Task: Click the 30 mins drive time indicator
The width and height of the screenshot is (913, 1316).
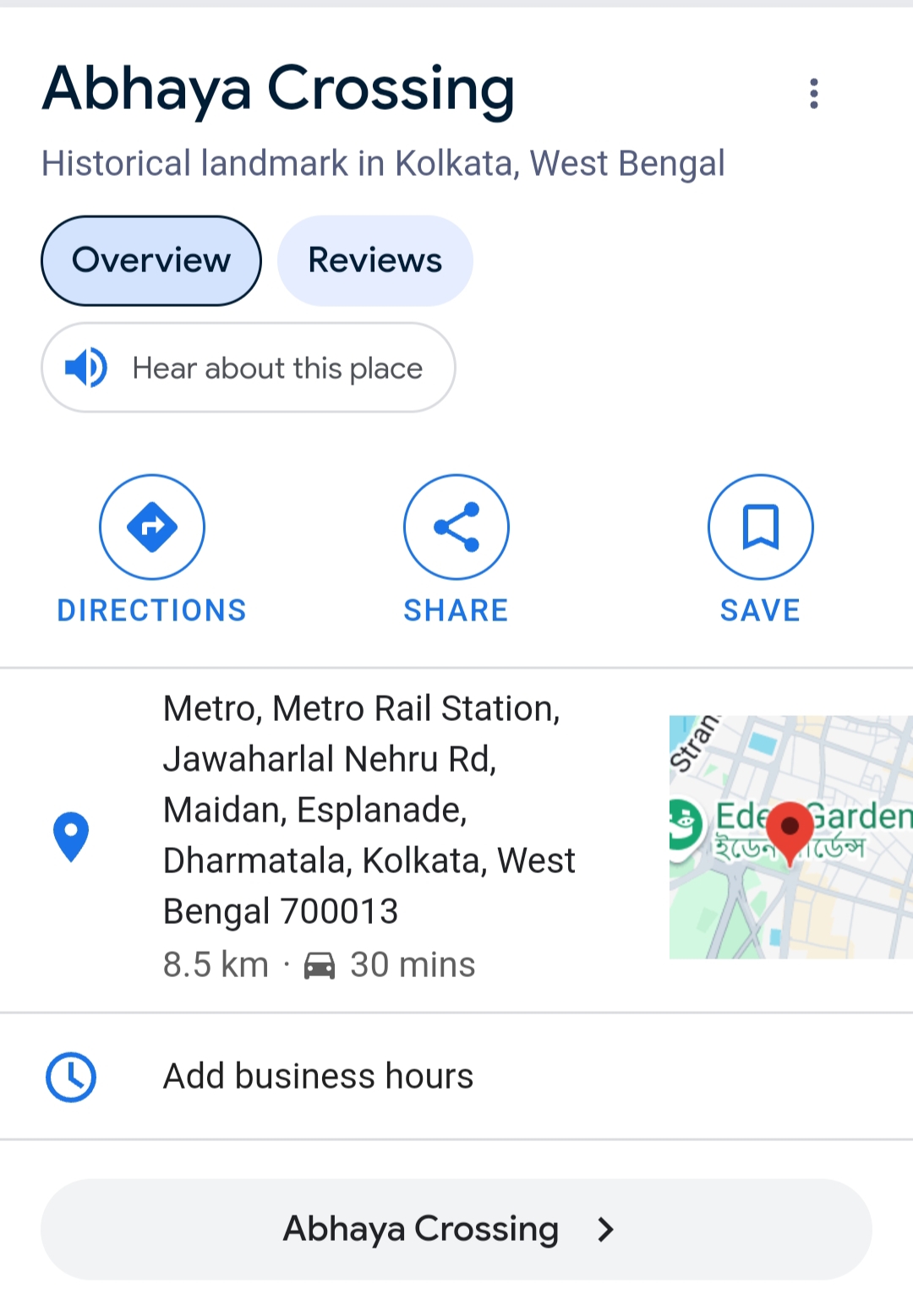Action: (x=413, y=964)
